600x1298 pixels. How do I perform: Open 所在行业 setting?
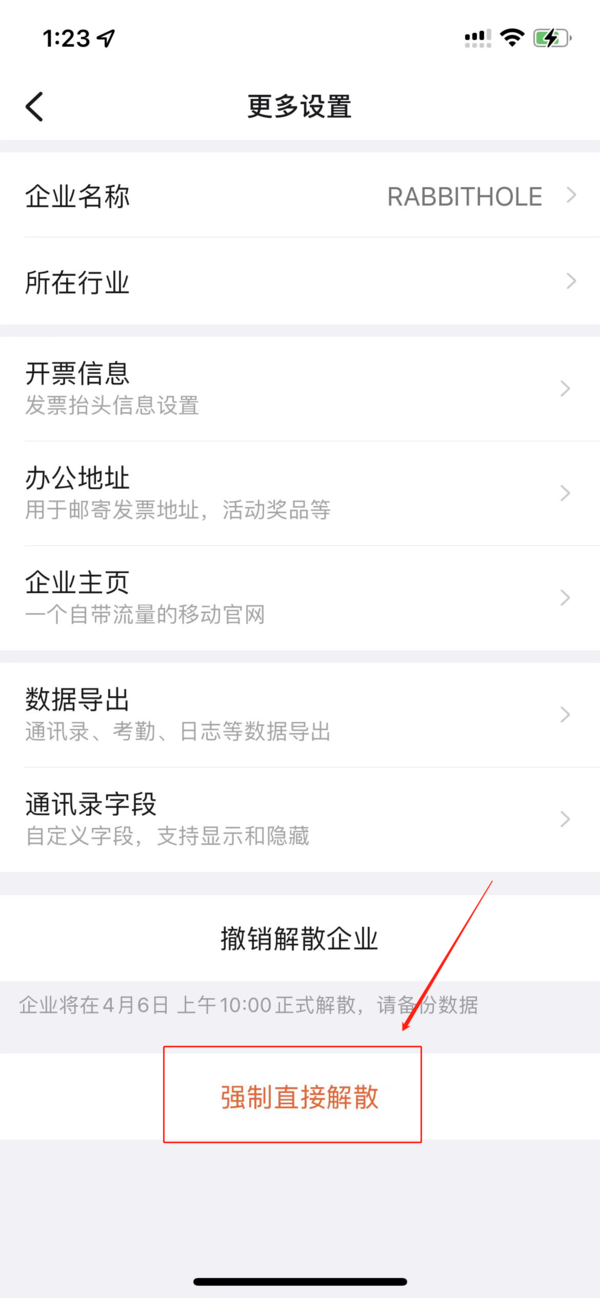point(300,282)
